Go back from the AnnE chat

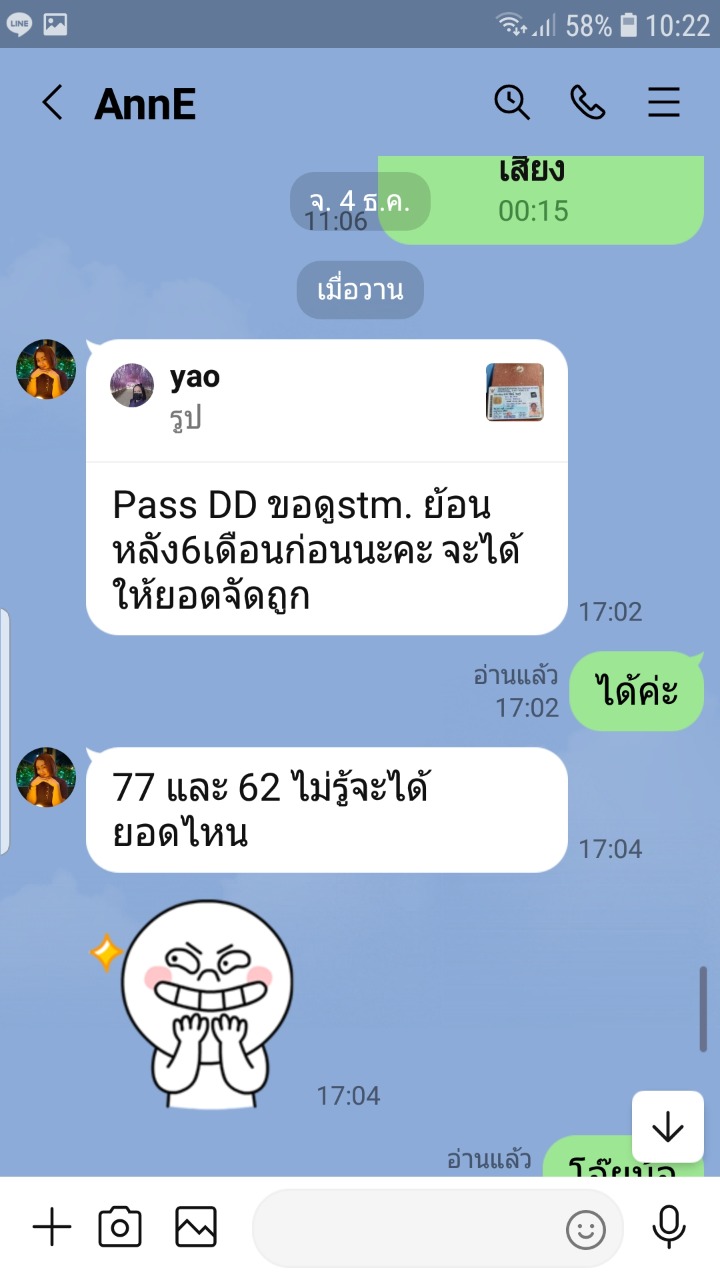(52, 103)
